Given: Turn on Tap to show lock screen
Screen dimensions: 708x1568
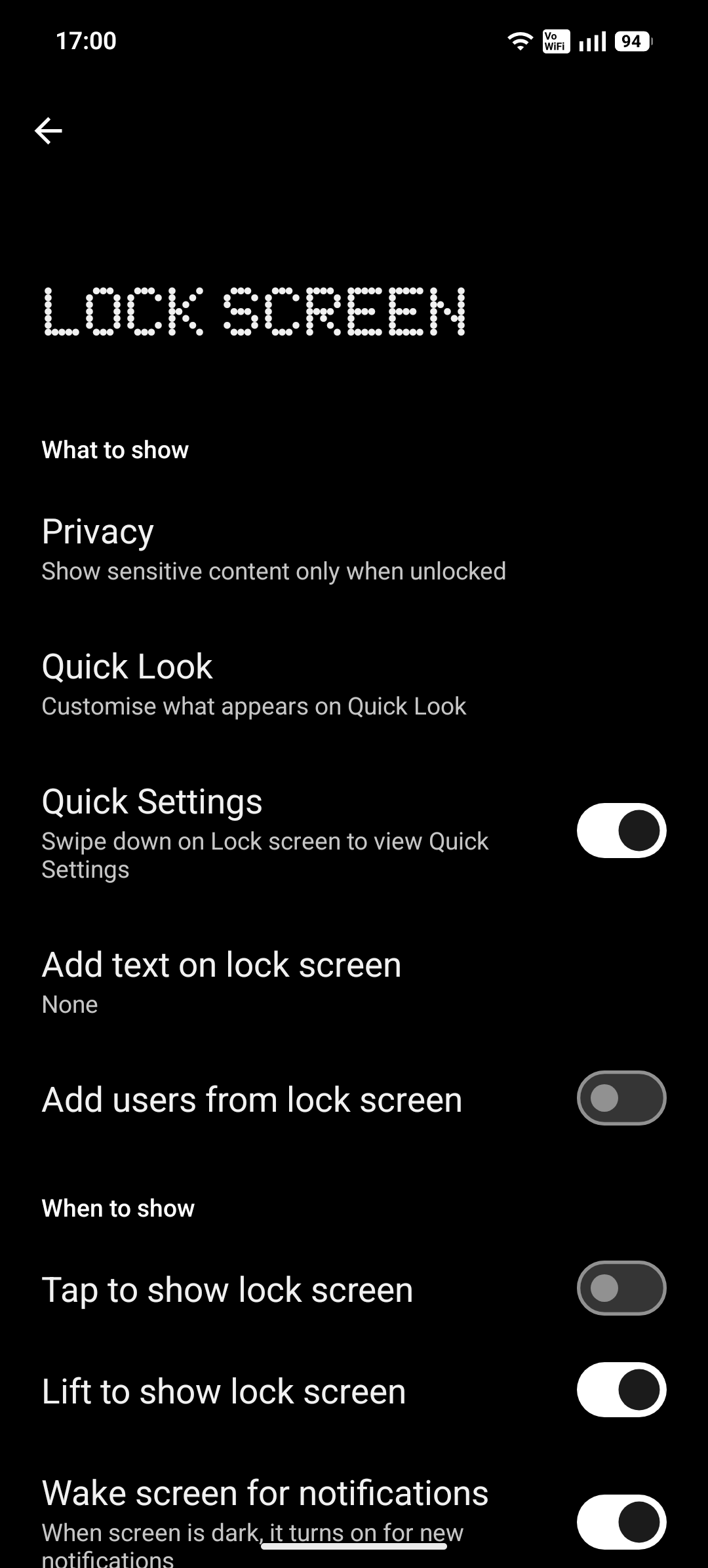Looking at the screenshot, I should click(621, 1288).
